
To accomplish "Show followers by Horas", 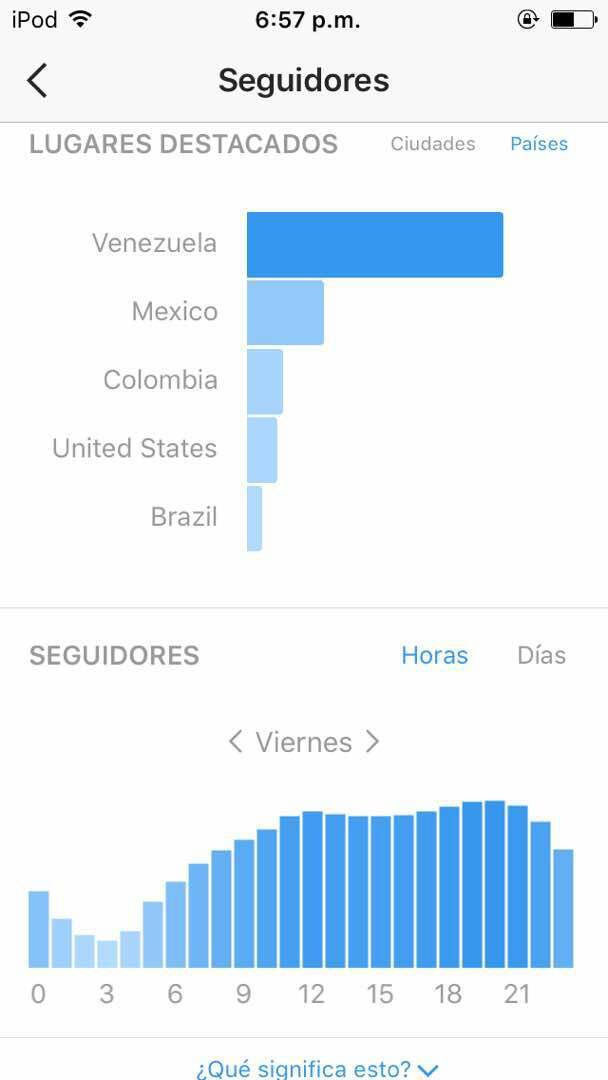I will [434, 655].
